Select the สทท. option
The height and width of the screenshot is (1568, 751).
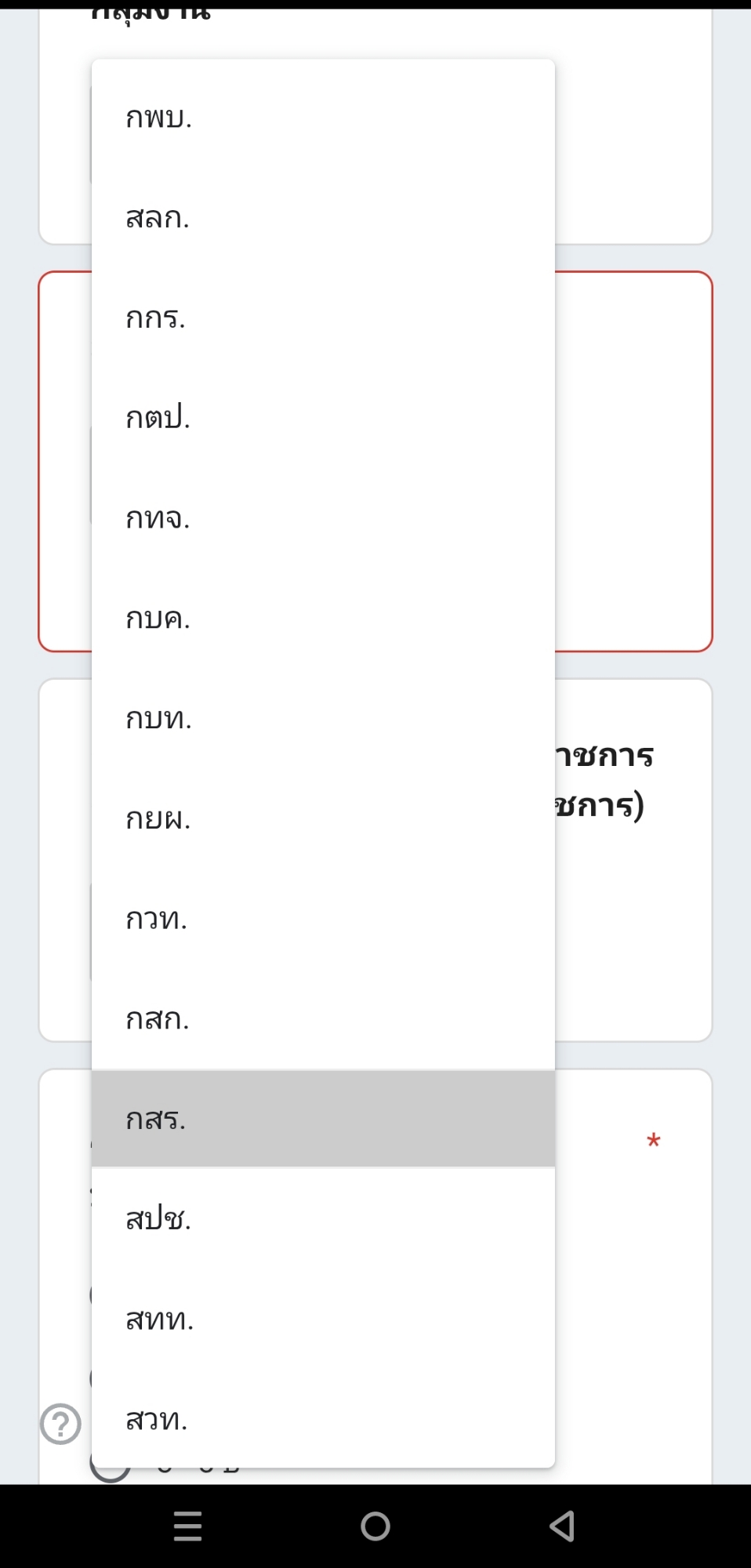[x=321, y=1319]
